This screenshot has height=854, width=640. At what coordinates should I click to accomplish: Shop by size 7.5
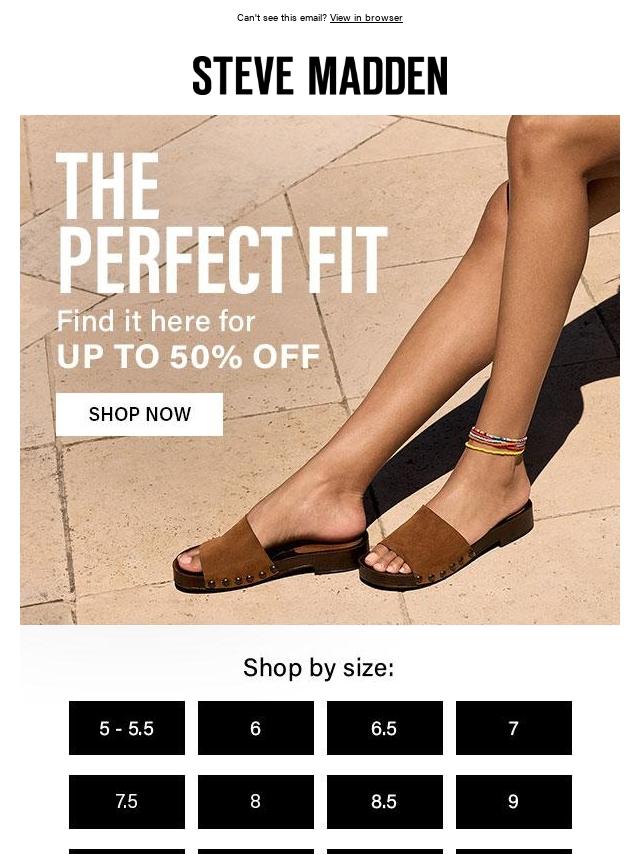[127, 802]
